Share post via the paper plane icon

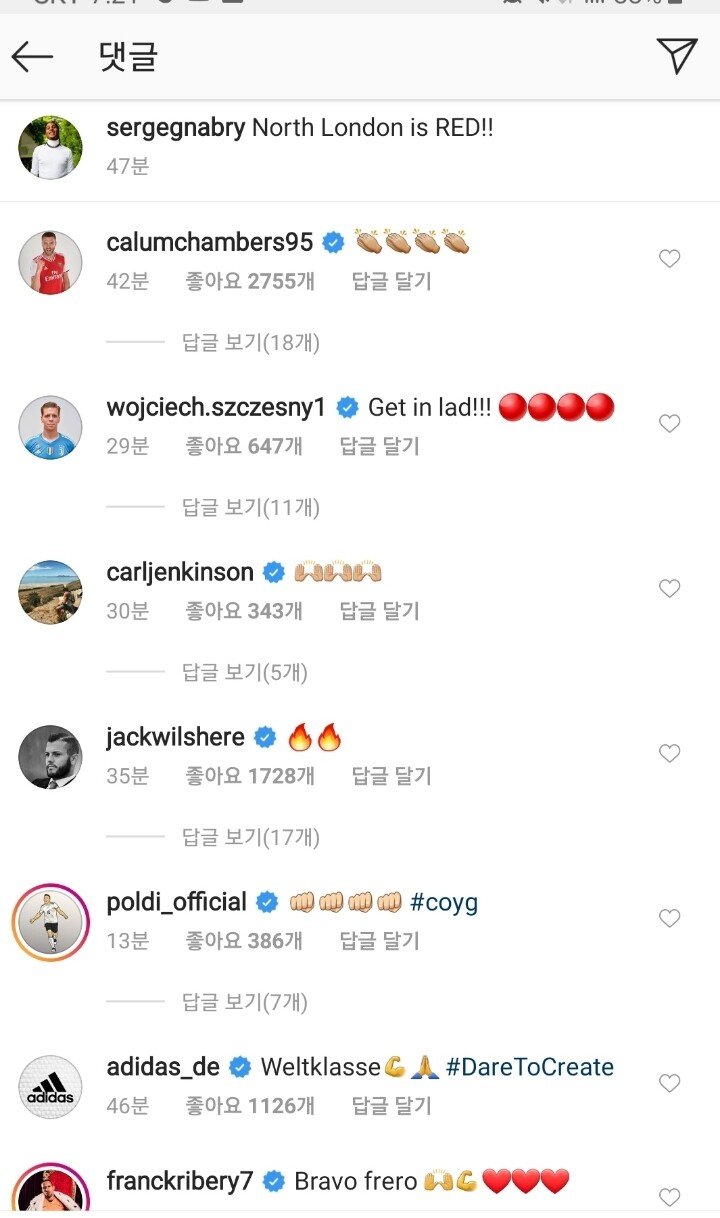677,56
